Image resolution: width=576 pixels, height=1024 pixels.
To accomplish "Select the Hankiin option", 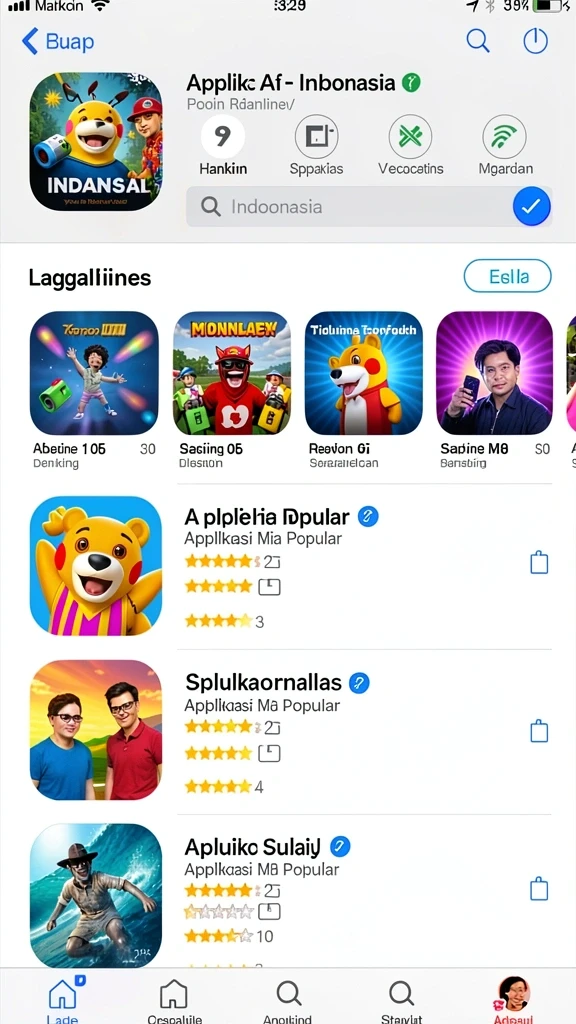I will coord(223,146).
